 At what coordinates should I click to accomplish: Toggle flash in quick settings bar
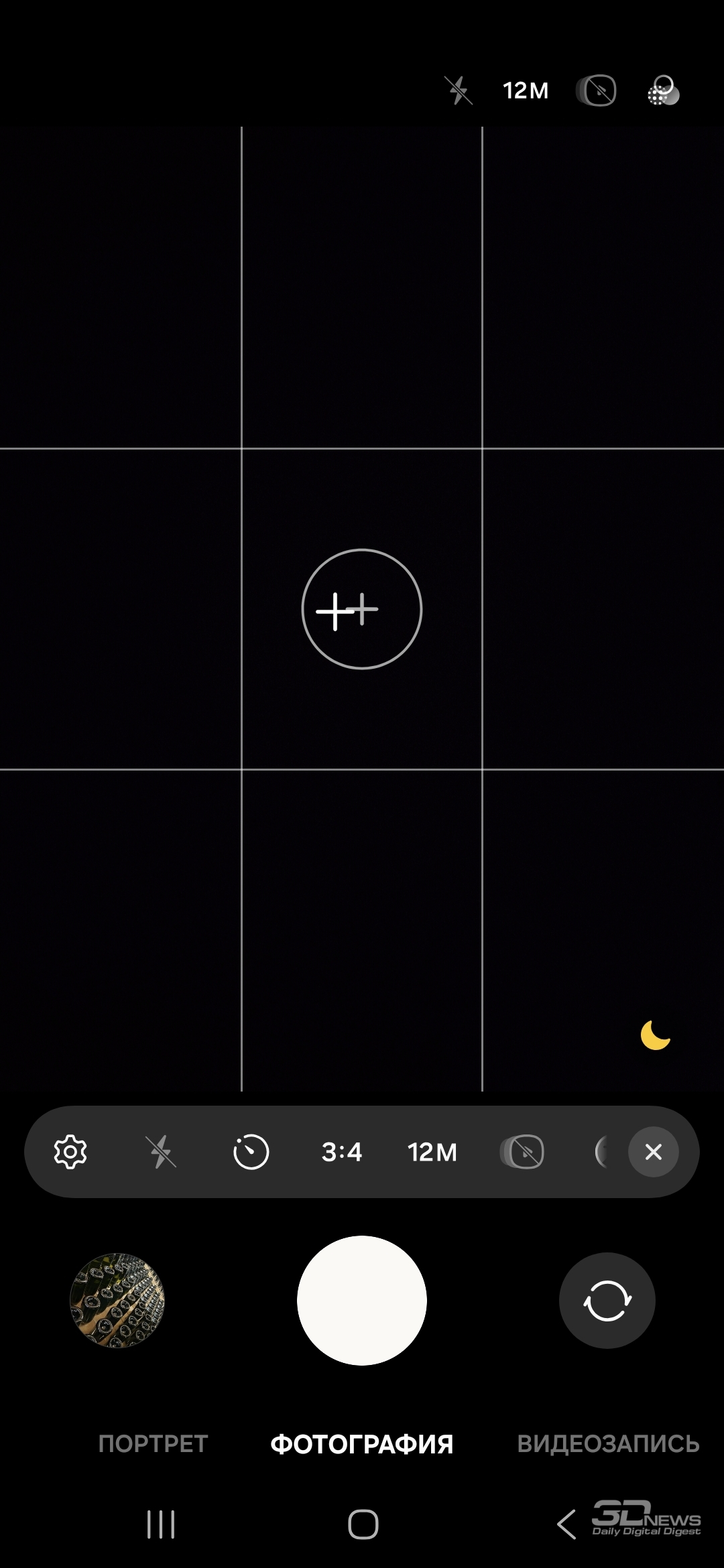(161, 1152)
